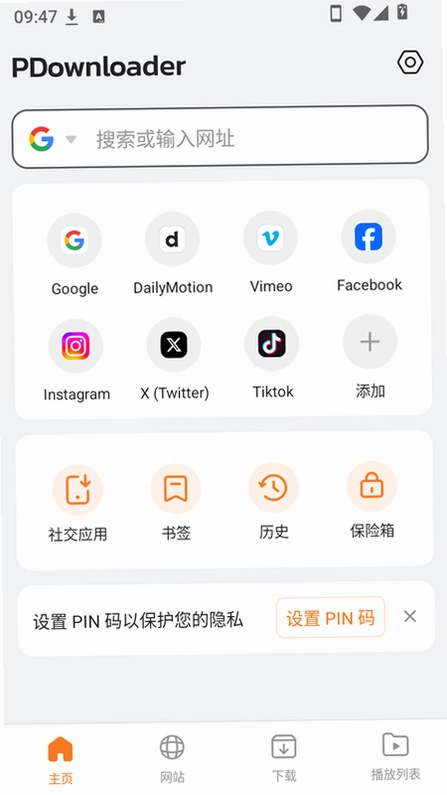This screenshot has width=447, height=795.
Task: Open the X (Twitter) shortcut
Action: pyautogui.click(x=174, y=359)
